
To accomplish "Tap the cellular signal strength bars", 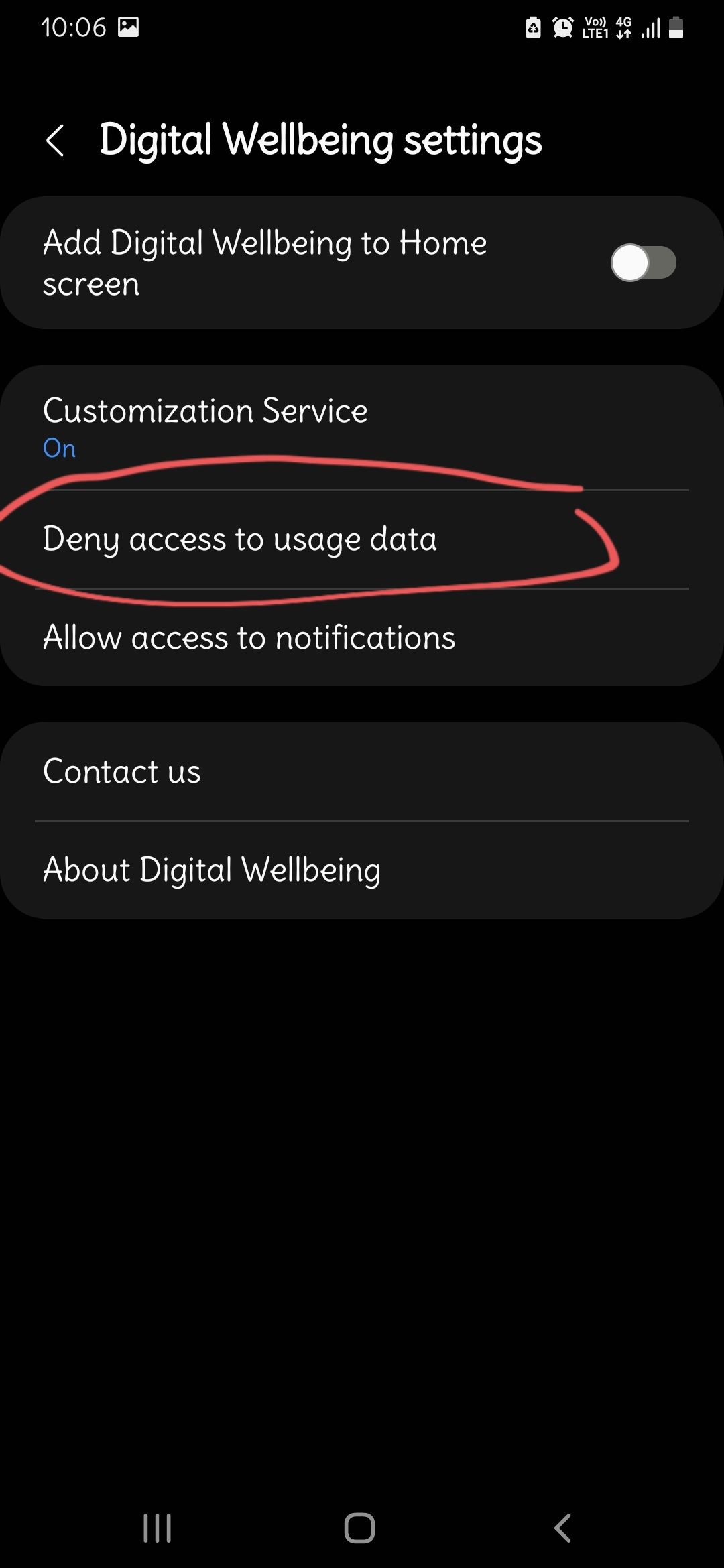I will [x=650, y=27].
